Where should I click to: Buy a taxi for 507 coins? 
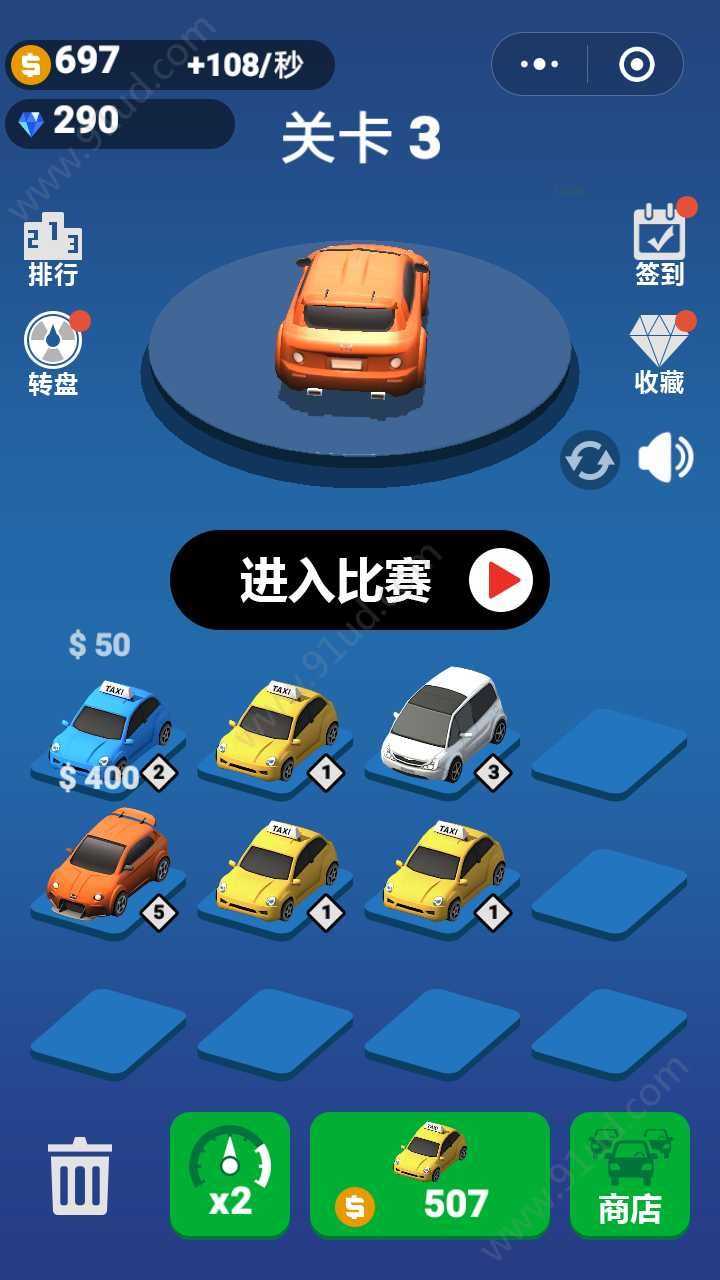click(430, 1174)
